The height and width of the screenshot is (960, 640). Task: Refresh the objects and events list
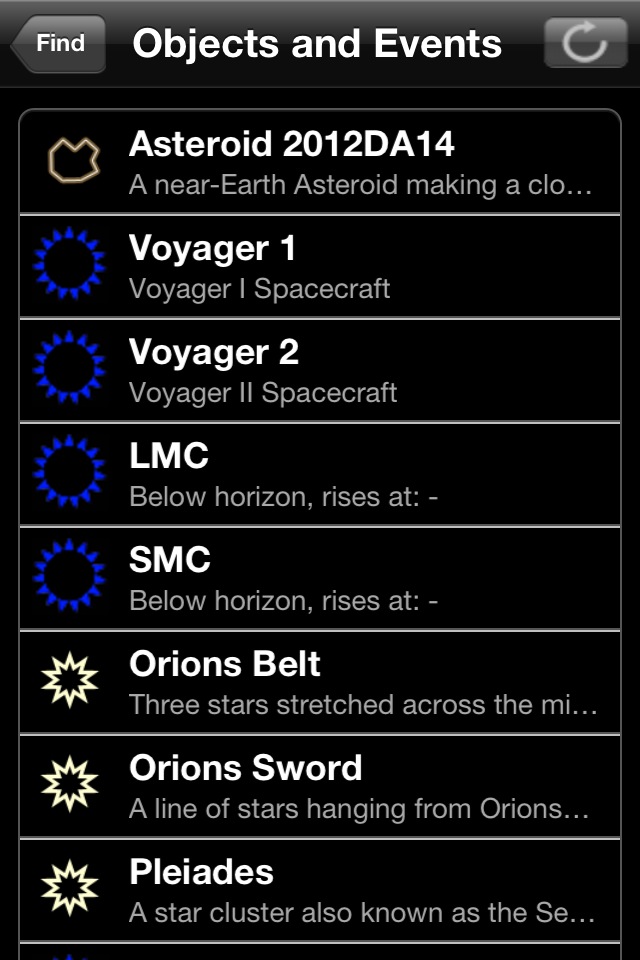coord(585,44)
